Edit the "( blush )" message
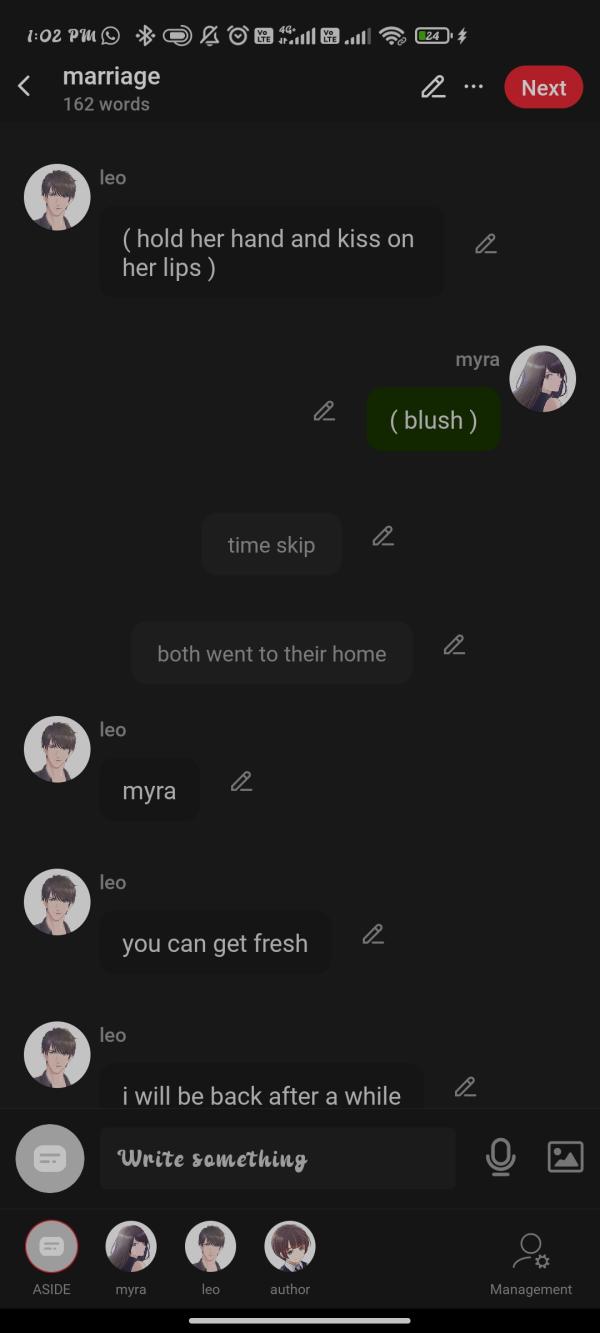 point(324,411)
